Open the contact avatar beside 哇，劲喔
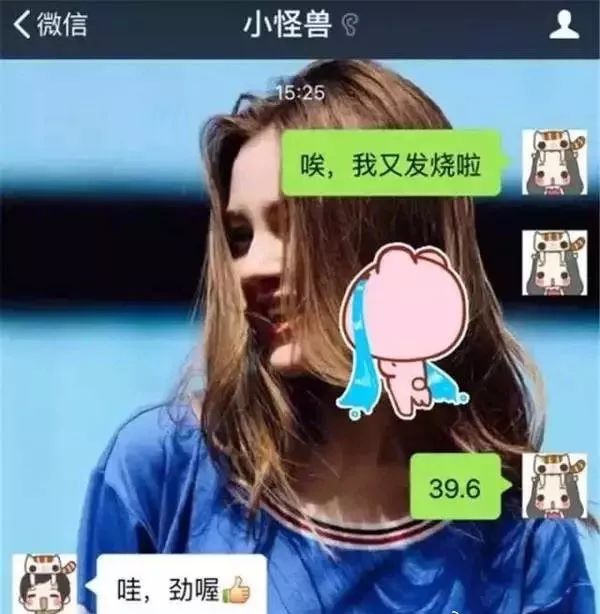600x614 pixels. click(x=43, y=584)
